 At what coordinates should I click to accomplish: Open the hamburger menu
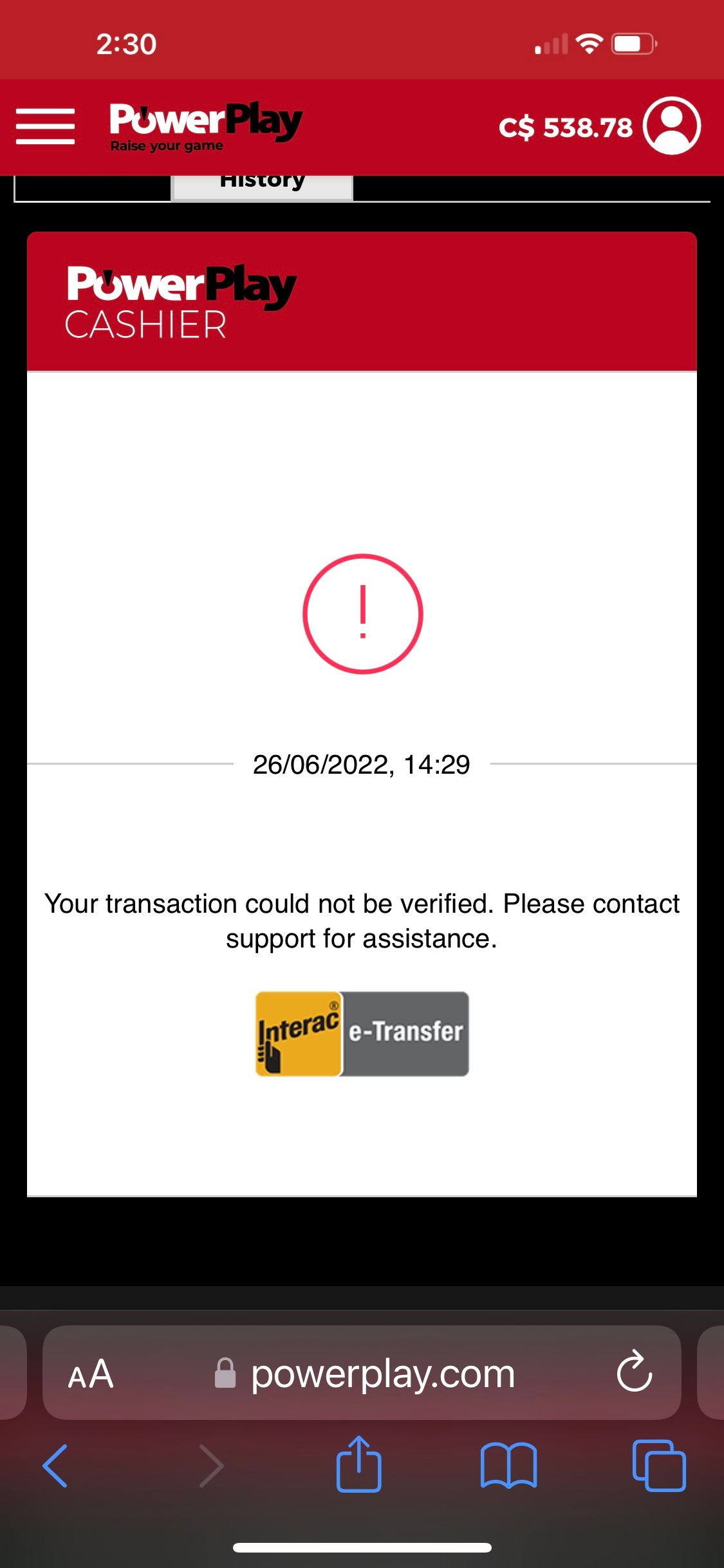(x=45, y=126)
